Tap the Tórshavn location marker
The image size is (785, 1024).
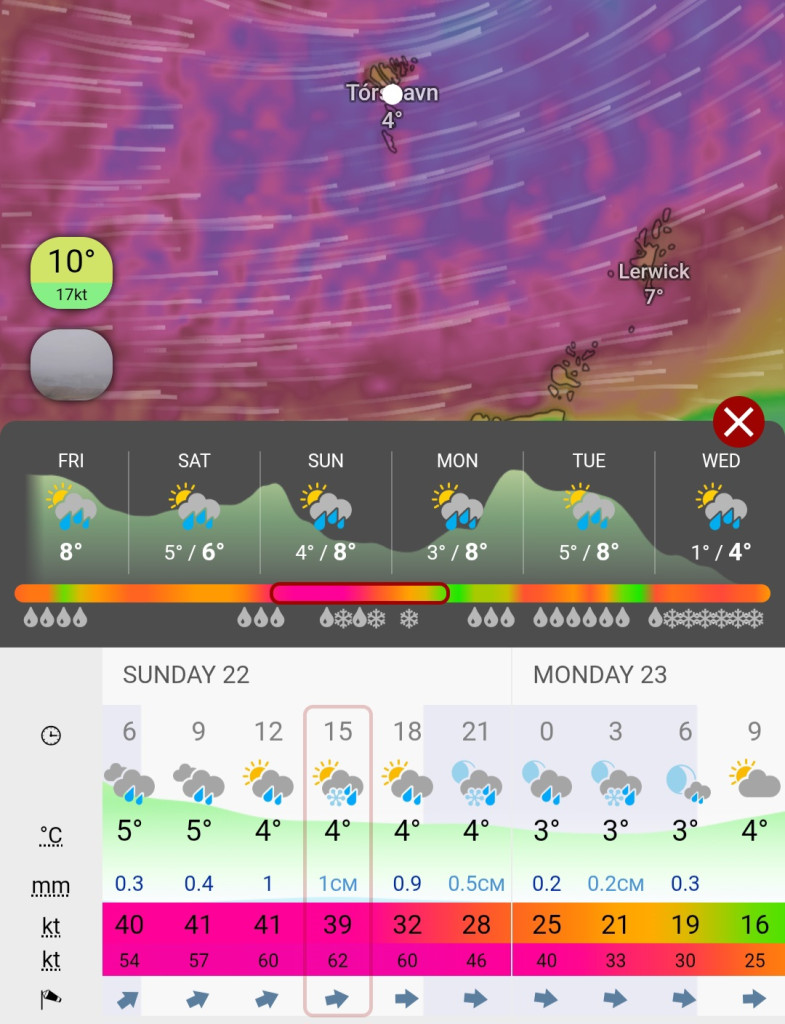392,94
